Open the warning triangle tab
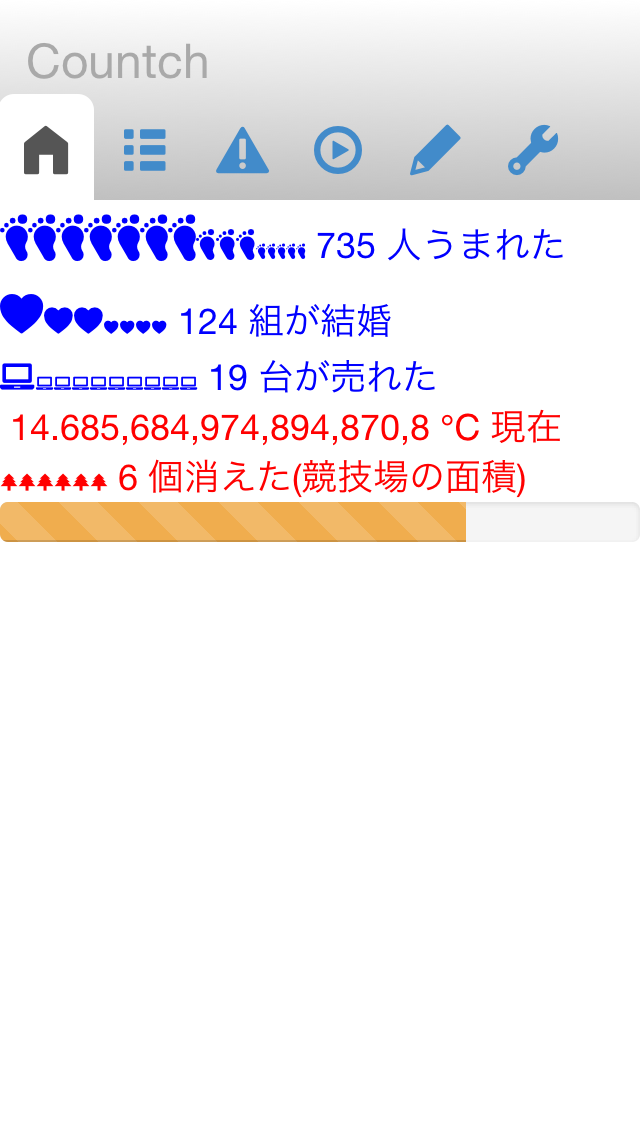 241,151
